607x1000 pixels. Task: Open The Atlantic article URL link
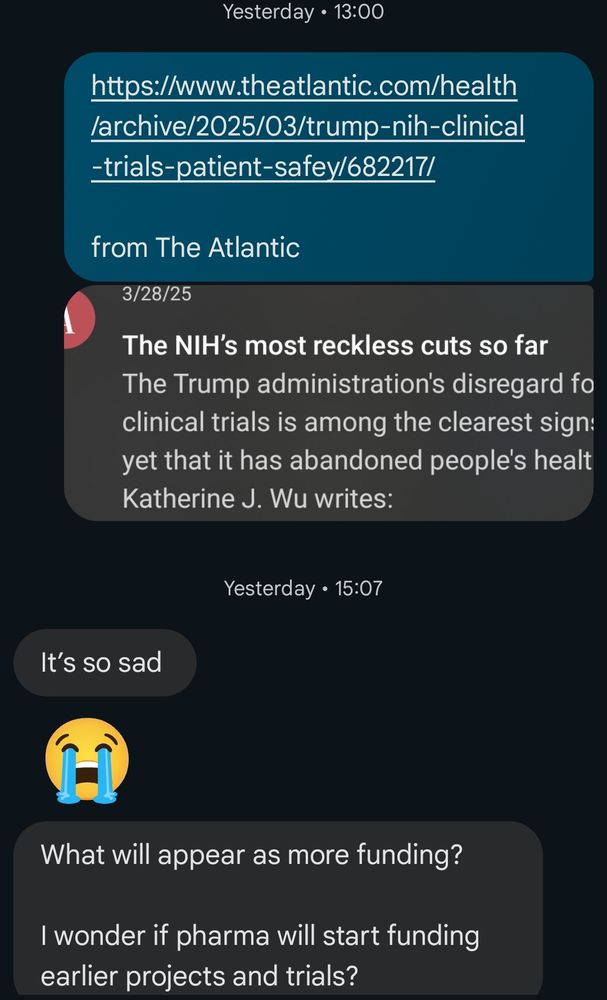tap(308, 128)
